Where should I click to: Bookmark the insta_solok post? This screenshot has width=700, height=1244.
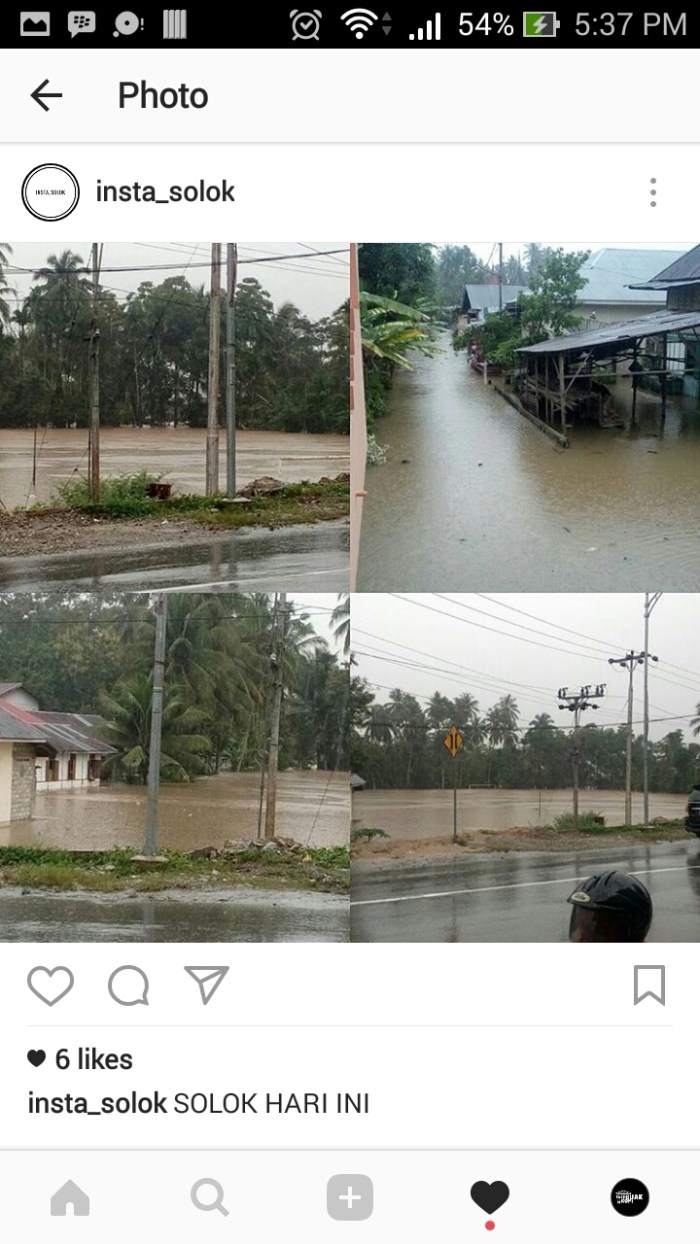coord(649,985)
